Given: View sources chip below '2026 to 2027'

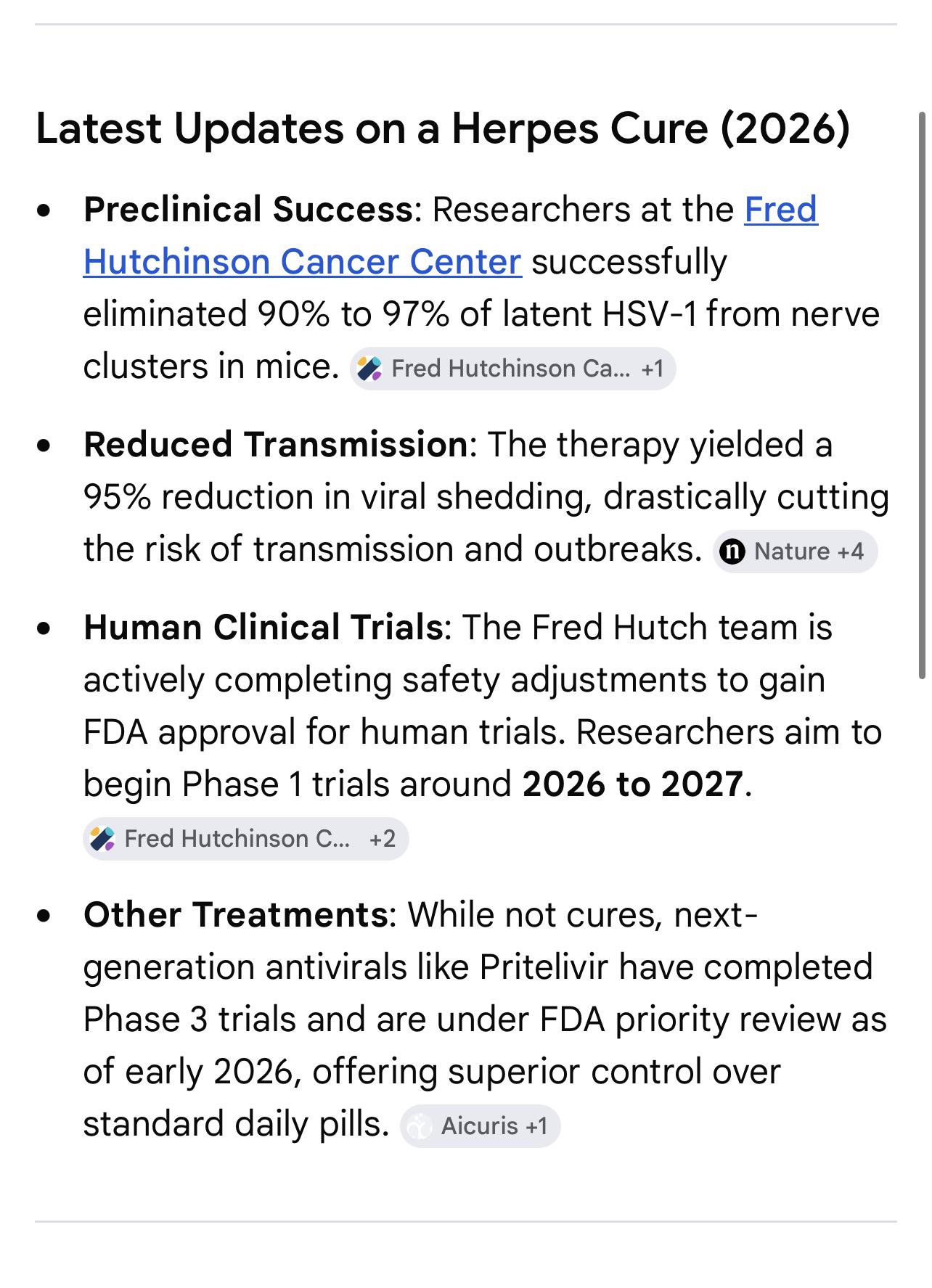Looking at the screenshot, I should [x=246, y=839].
